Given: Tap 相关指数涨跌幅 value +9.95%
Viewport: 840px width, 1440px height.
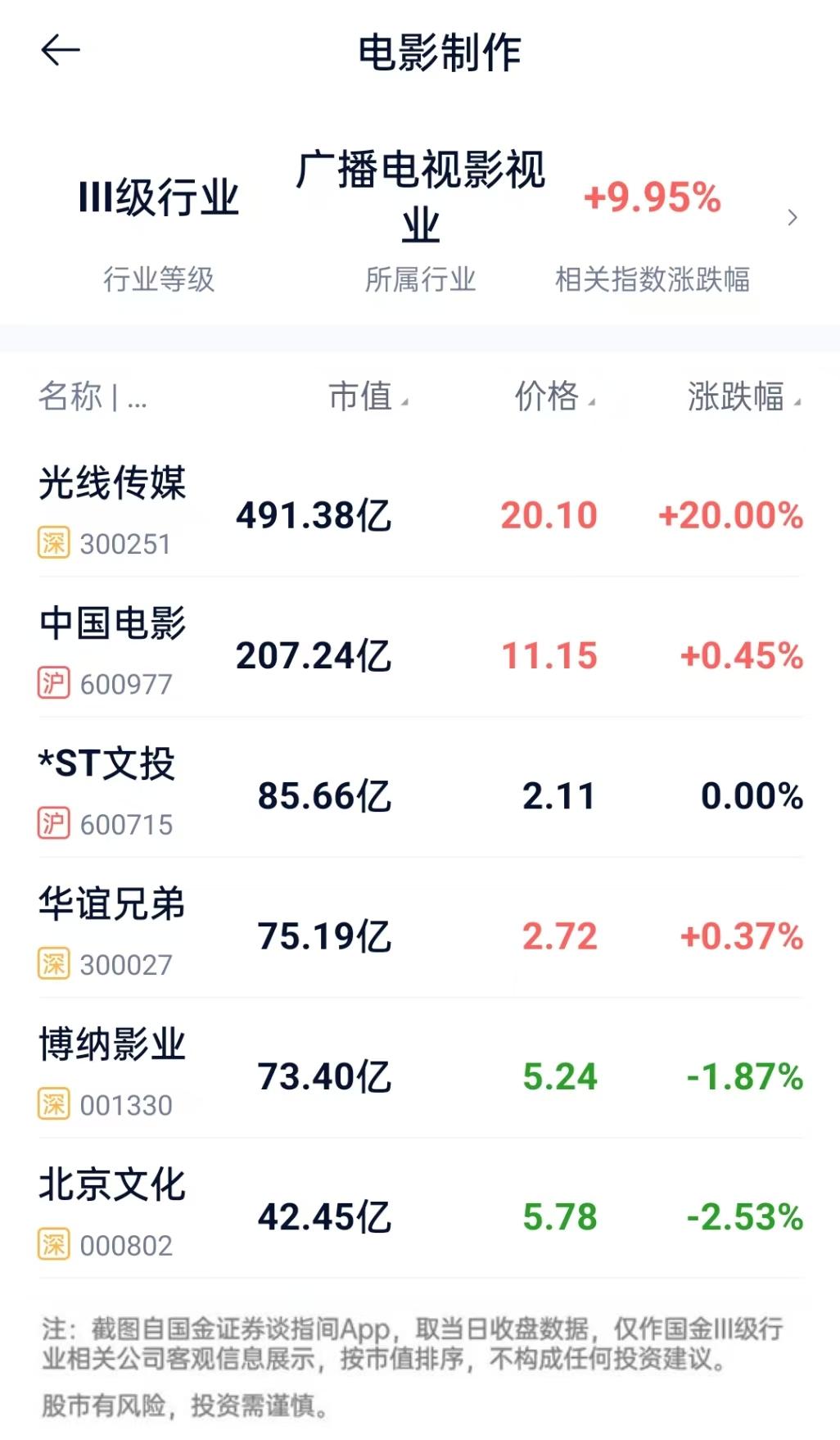Looking at the screenshot, I should point(651,197).
